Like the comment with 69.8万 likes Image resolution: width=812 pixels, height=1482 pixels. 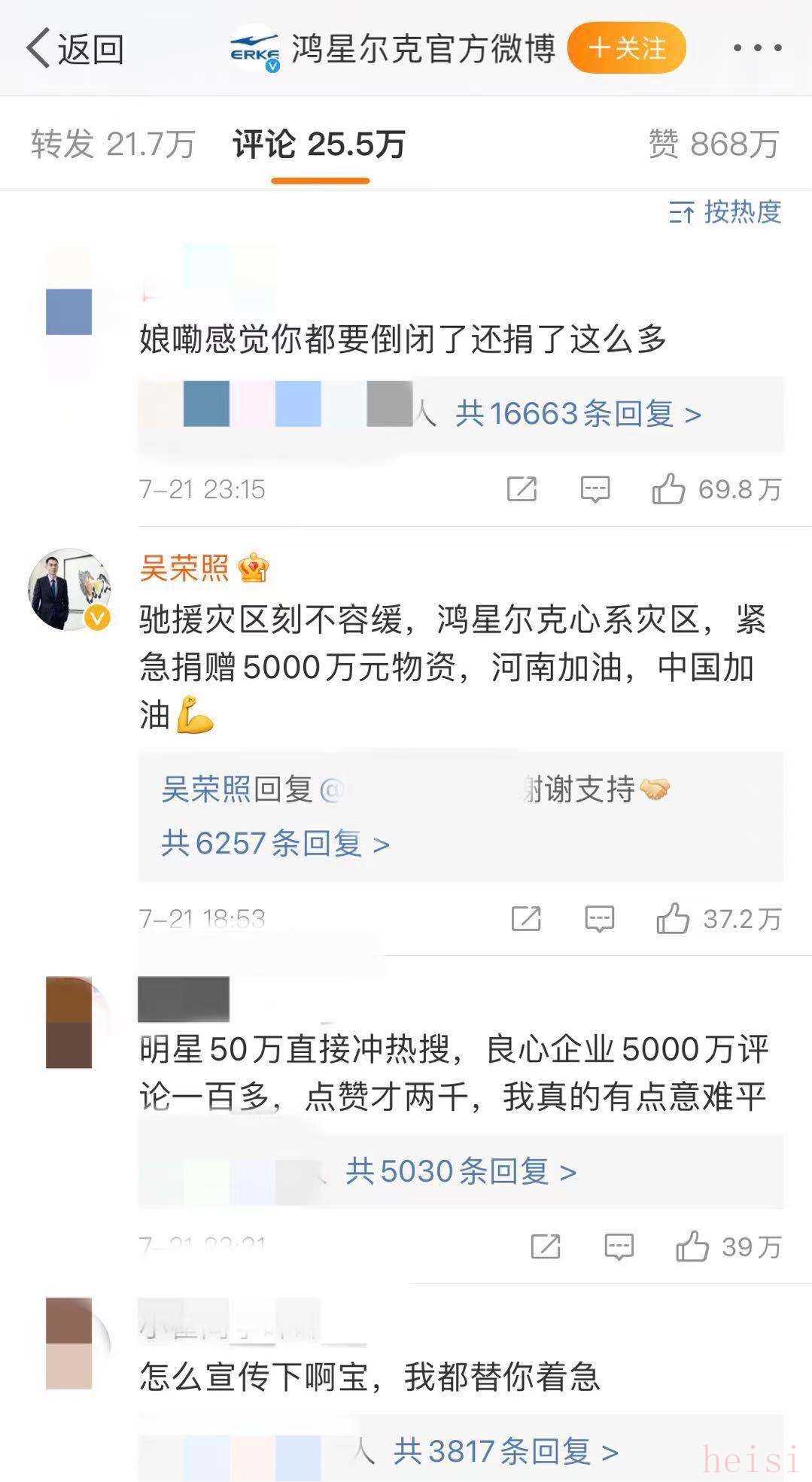tap(668, 489)
